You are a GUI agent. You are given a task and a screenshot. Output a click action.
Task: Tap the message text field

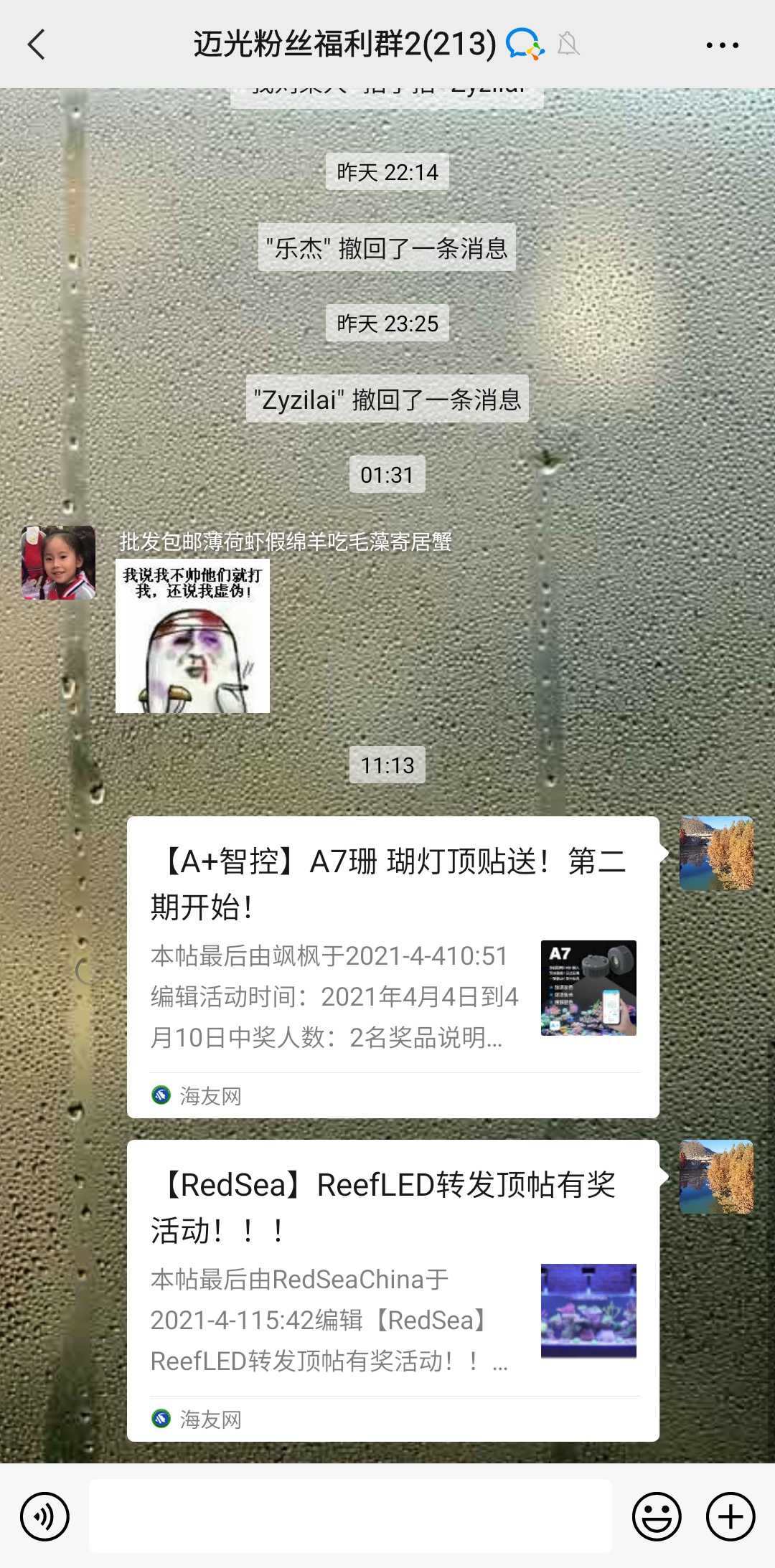coord(350,1515)
